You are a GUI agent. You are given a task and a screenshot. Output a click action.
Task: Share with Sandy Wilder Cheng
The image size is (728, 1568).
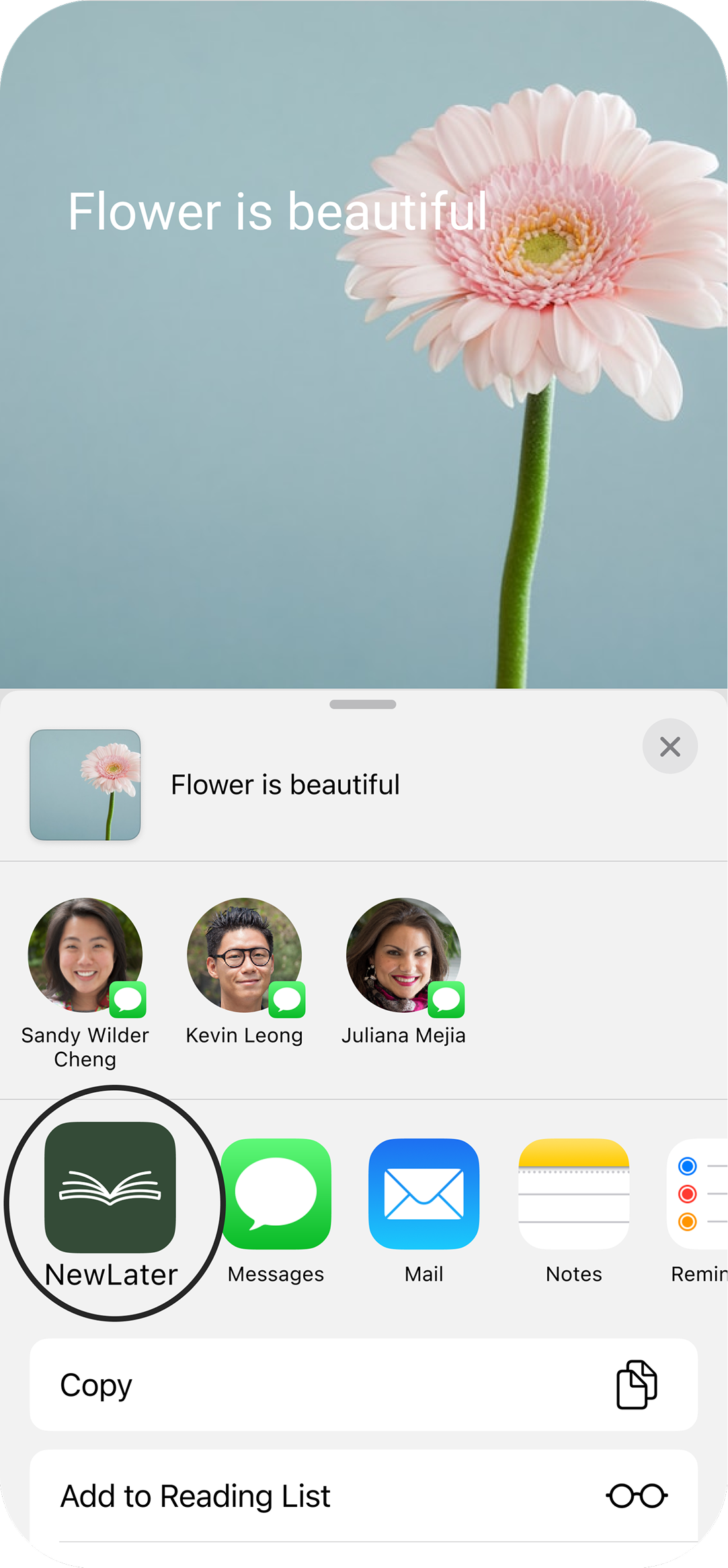85,956
